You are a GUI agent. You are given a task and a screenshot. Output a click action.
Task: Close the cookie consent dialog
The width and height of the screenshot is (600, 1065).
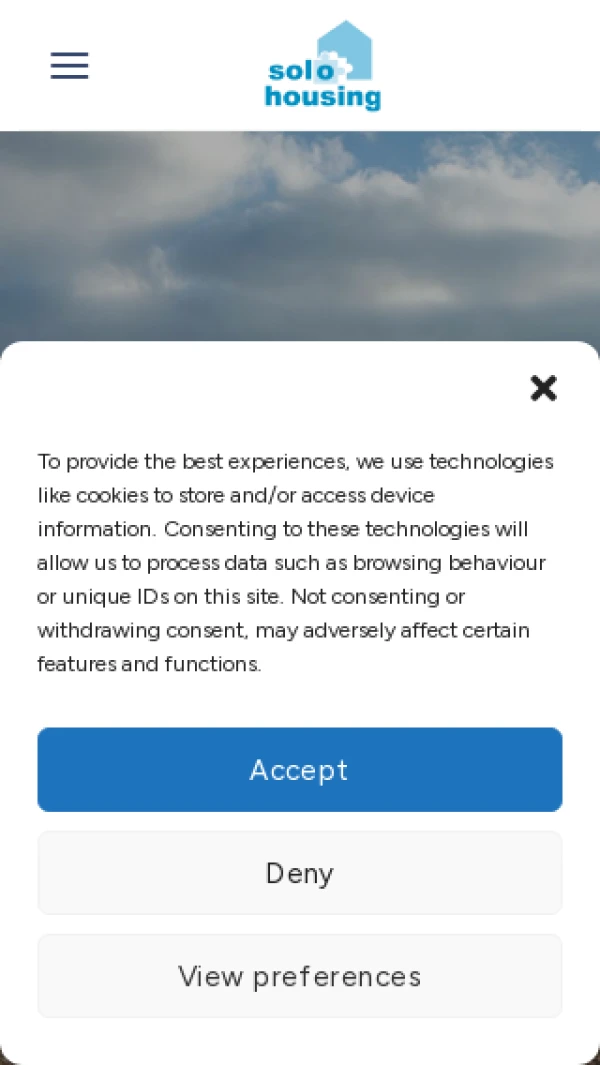pyautogui.click(x=543, y=388)
